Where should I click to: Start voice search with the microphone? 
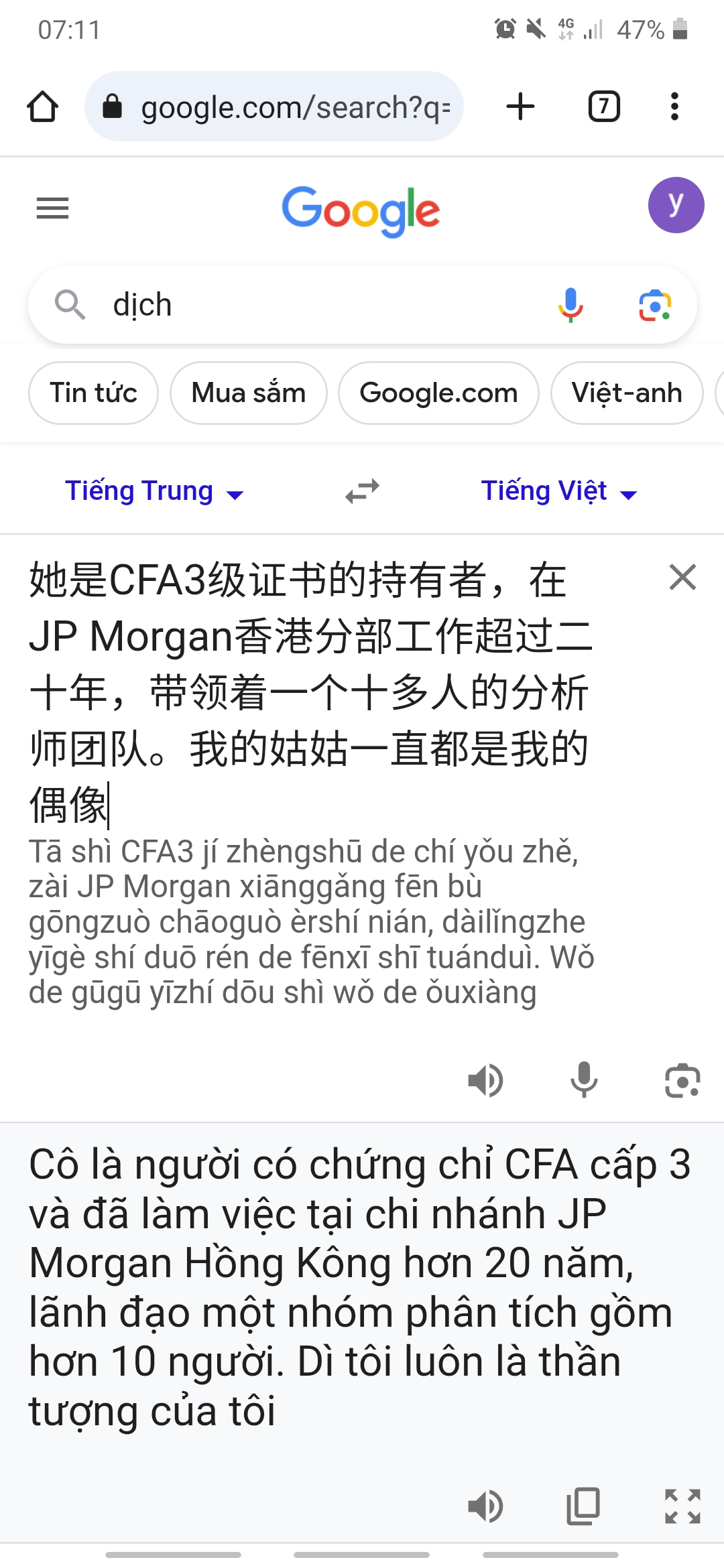[570, 305]
